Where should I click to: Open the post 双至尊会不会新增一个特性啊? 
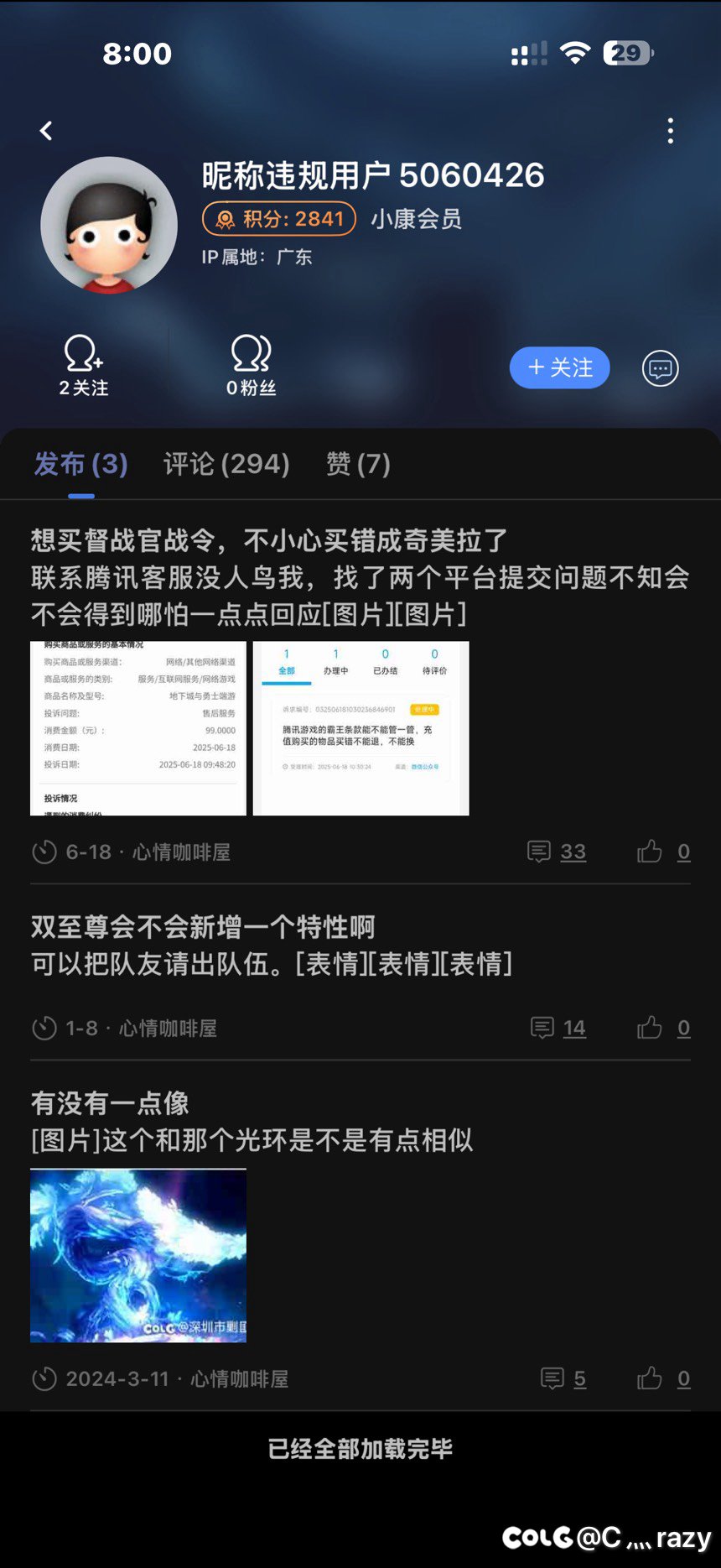[203, 928]
